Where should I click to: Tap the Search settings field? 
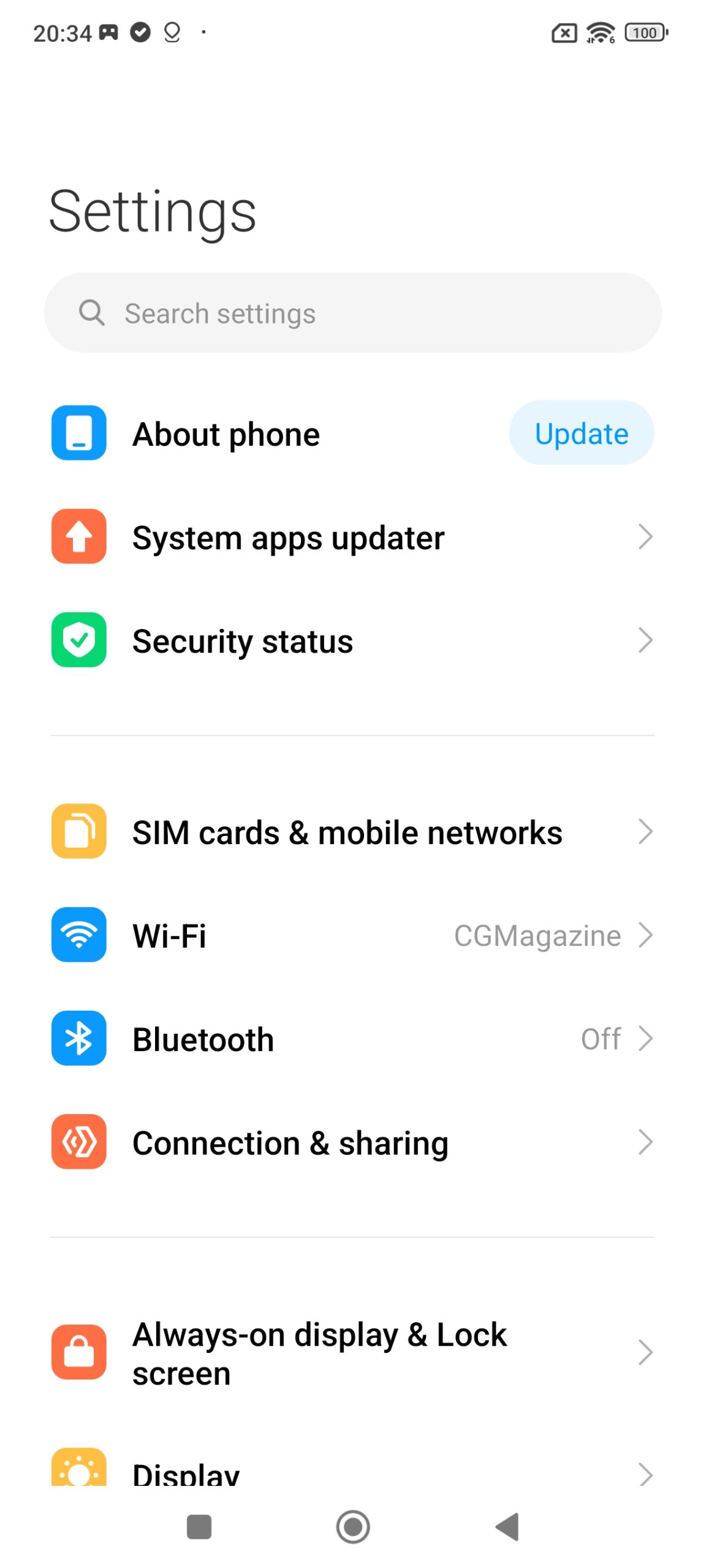pos(352,312)
